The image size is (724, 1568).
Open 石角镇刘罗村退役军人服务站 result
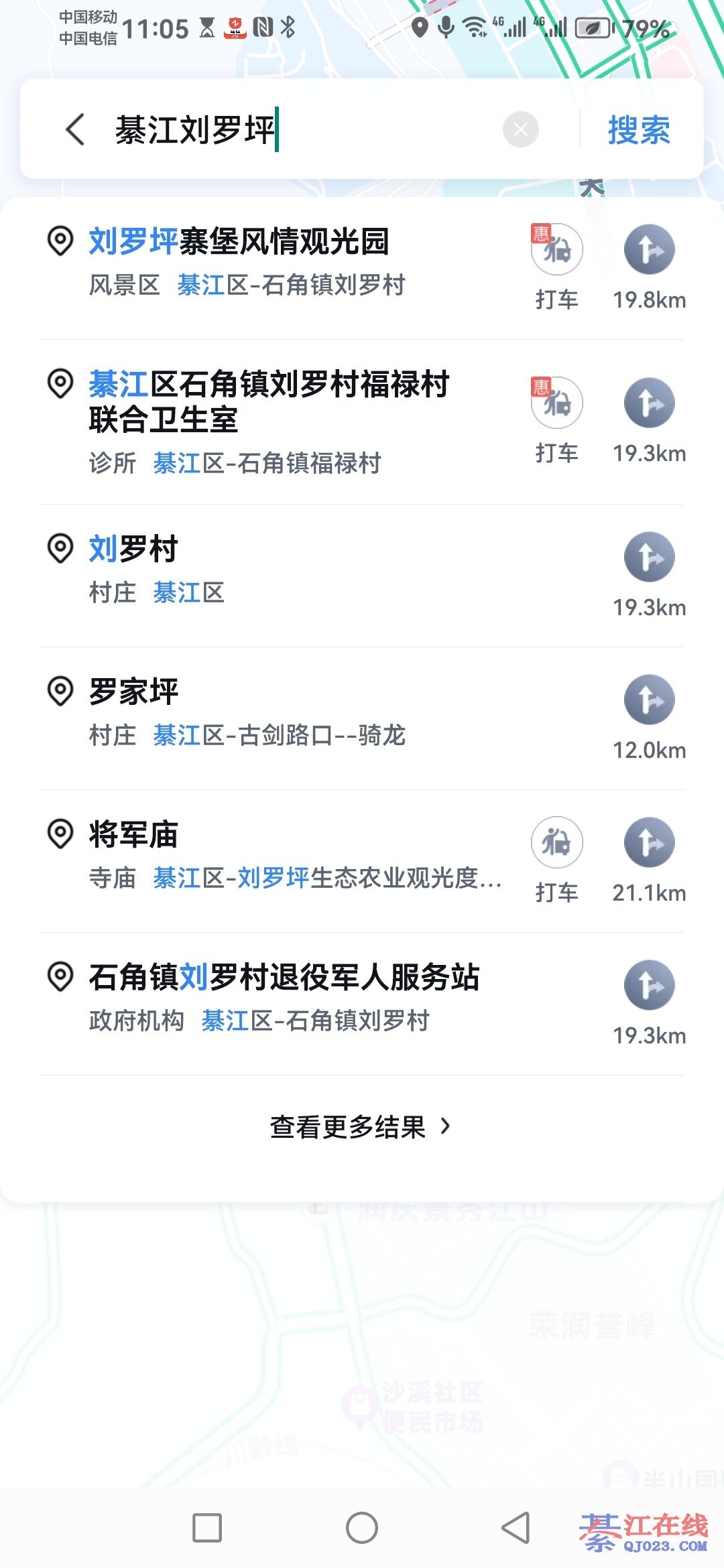[x=282, y=996]
